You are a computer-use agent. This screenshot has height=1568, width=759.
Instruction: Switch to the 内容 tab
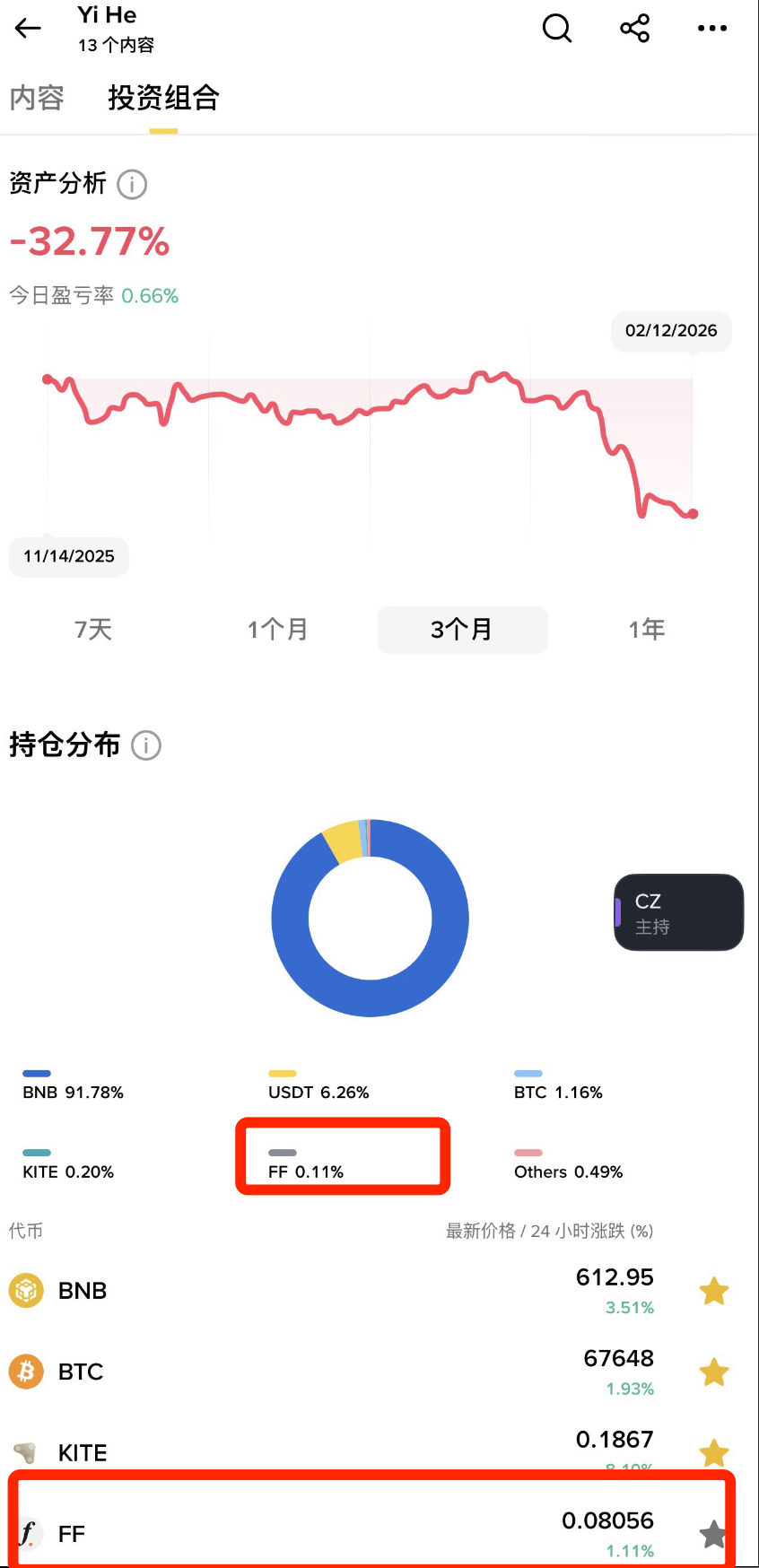(37, 98)
